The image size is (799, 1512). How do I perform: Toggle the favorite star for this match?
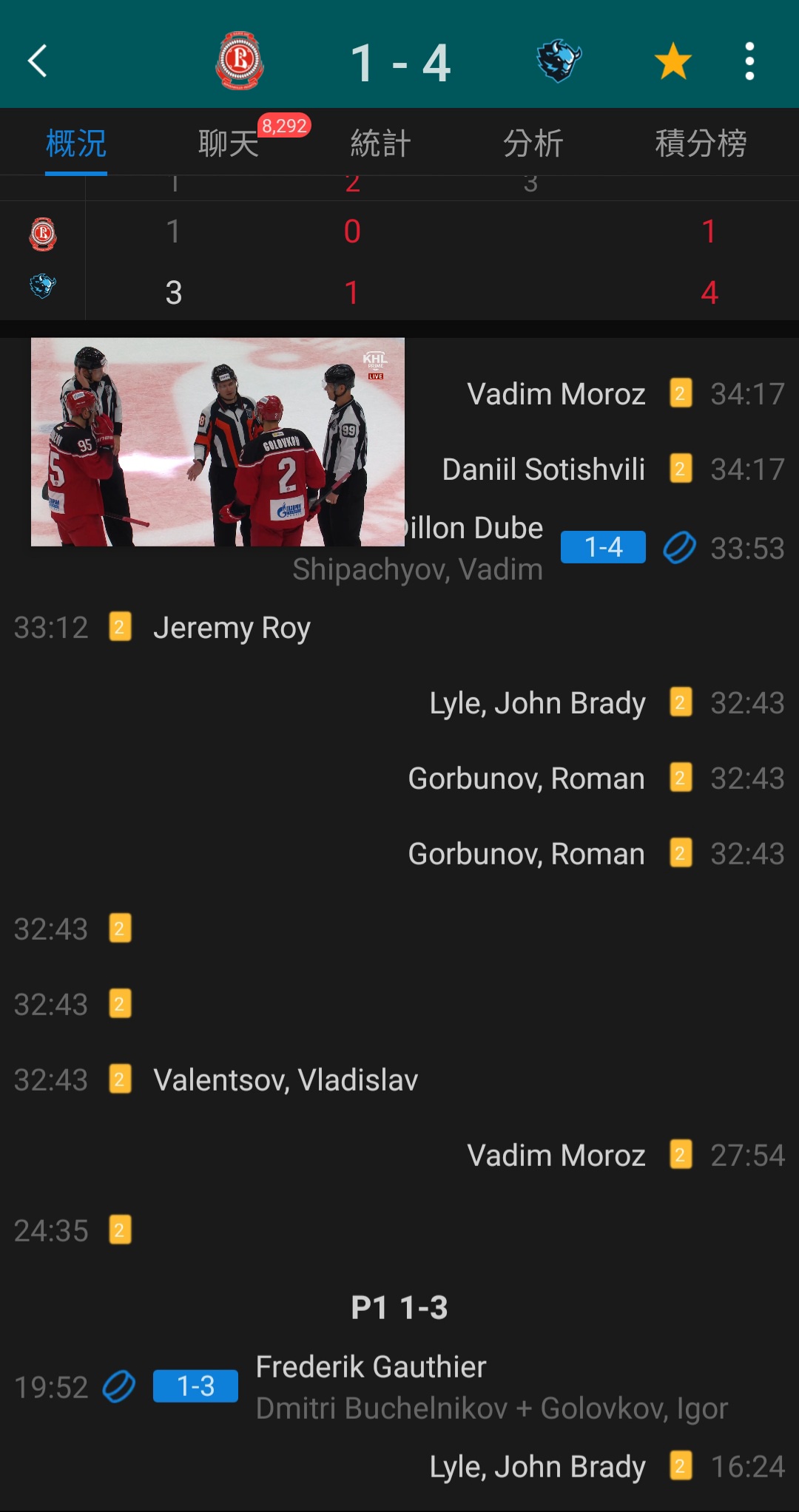pos(672,61)
